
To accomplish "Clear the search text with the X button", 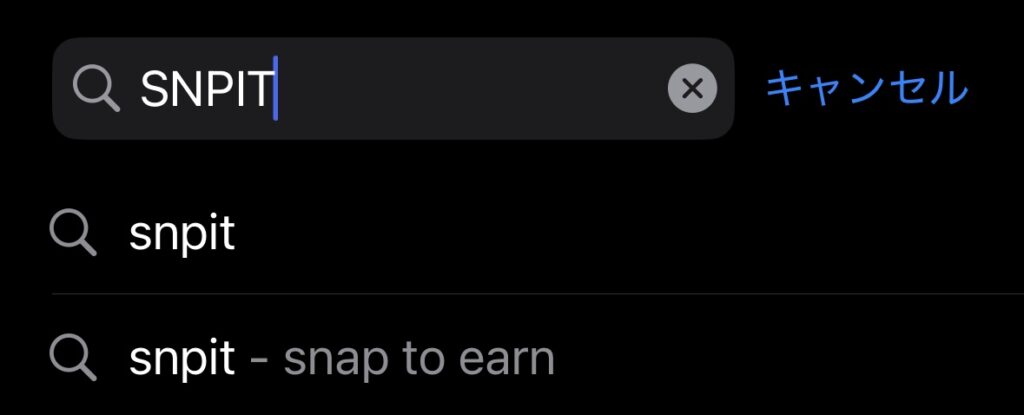I will click(692, 90).
